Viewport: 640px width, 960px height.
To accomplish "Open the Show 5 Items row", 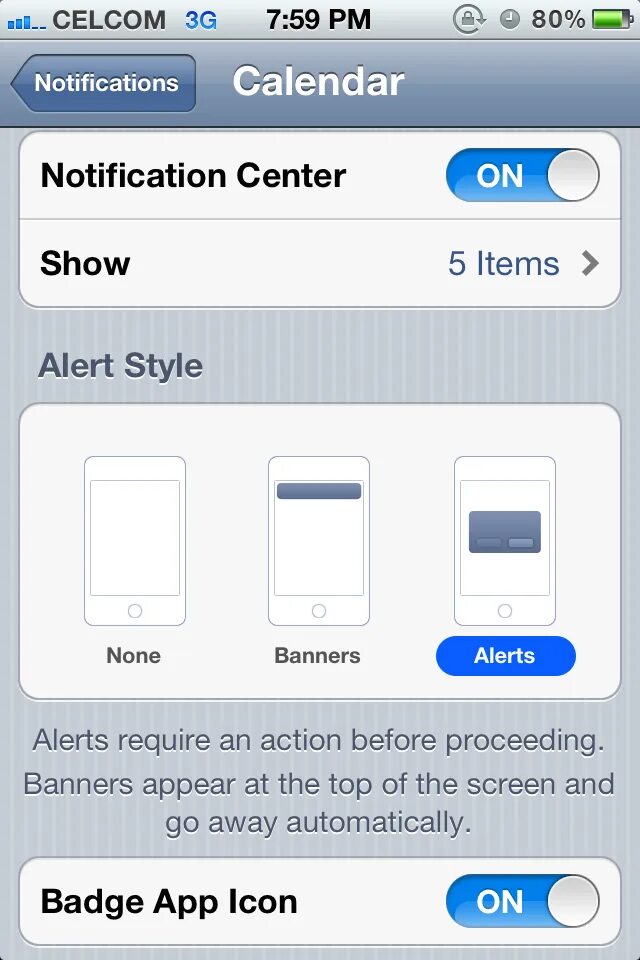I will tap(320, 264).
